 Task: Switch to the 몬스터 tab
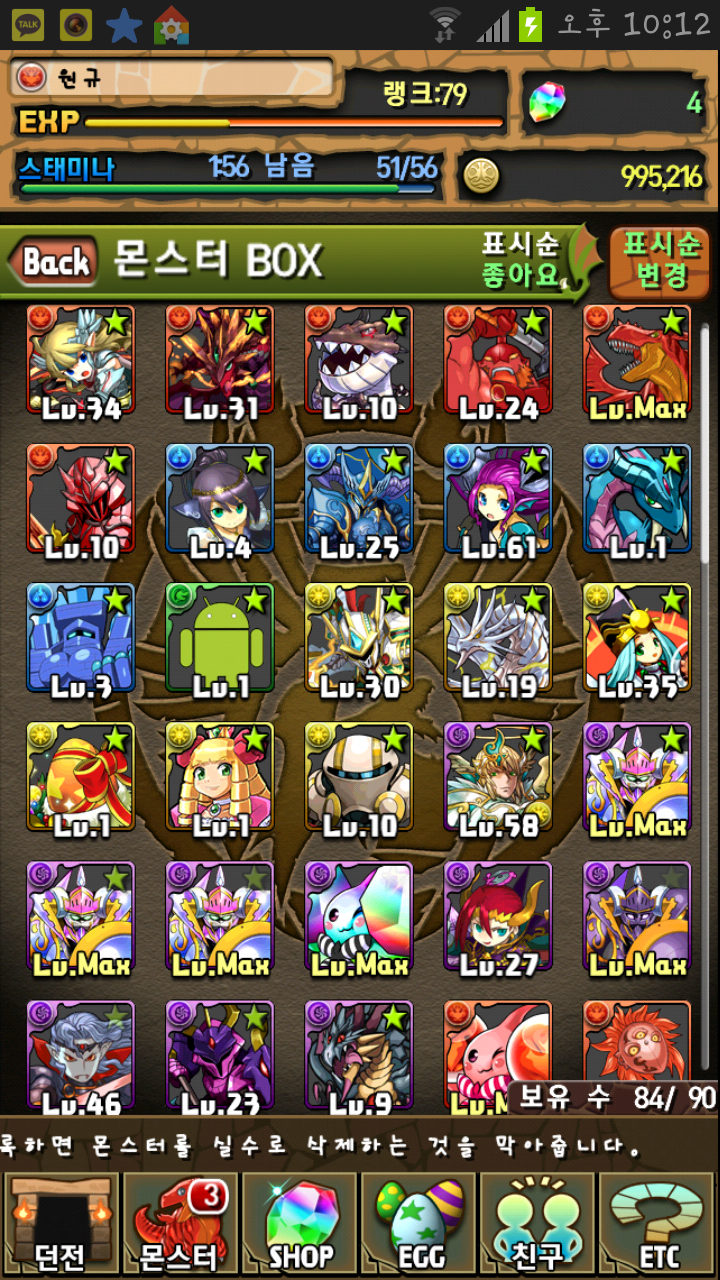point(180,1225)
